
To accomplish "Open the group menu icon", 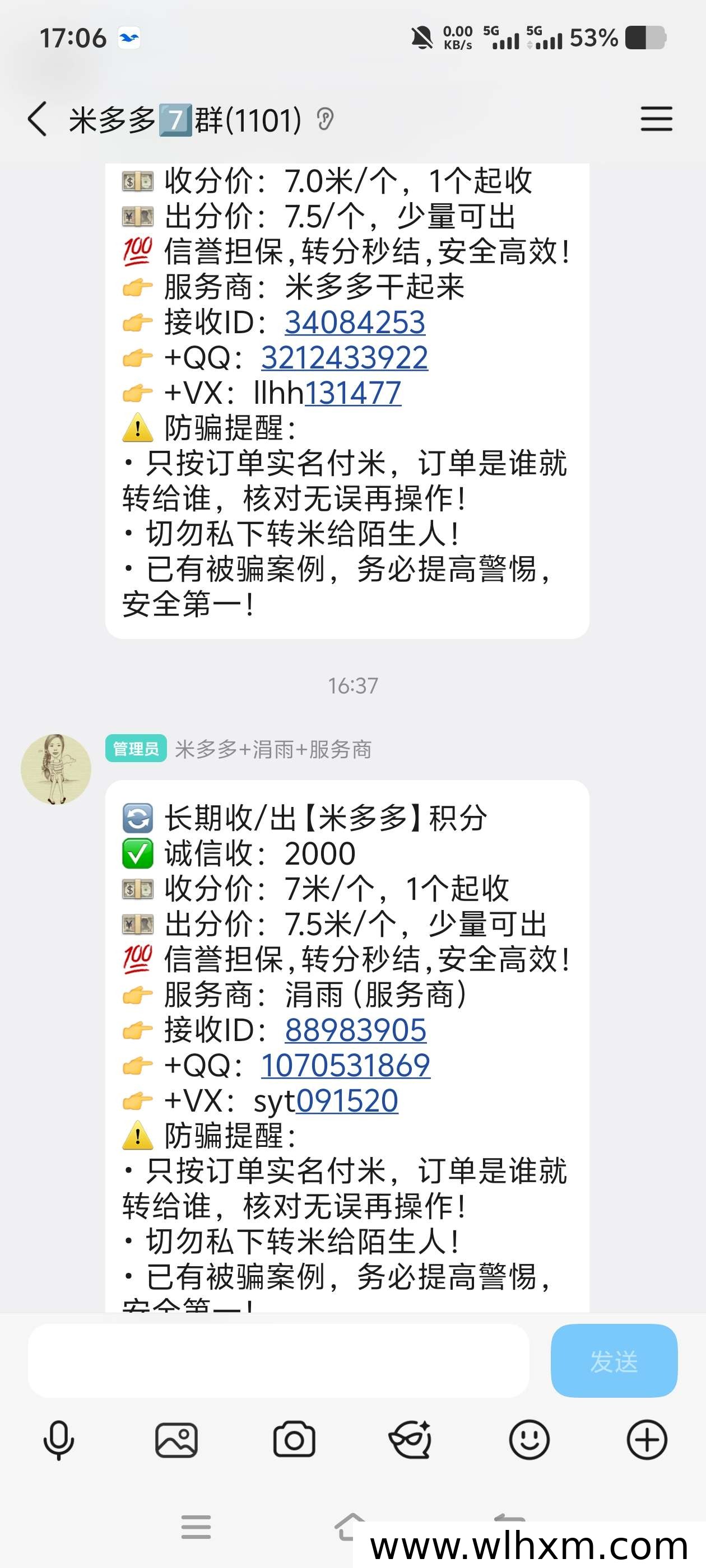I will point(656,119).
